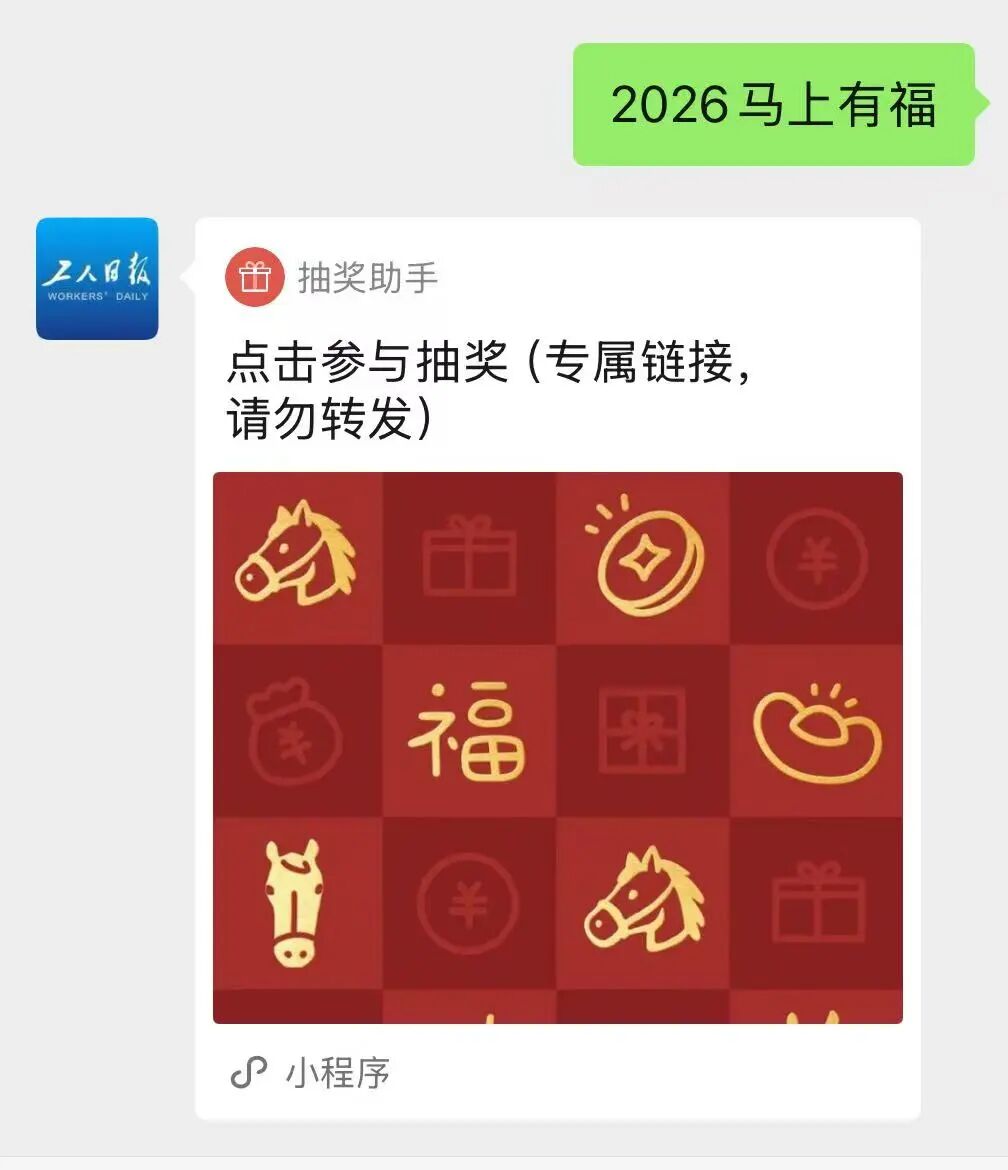Tap the 工人日报 Workers' Daily avatar
Screen dimensions: 1008x1170
(97, 279)
